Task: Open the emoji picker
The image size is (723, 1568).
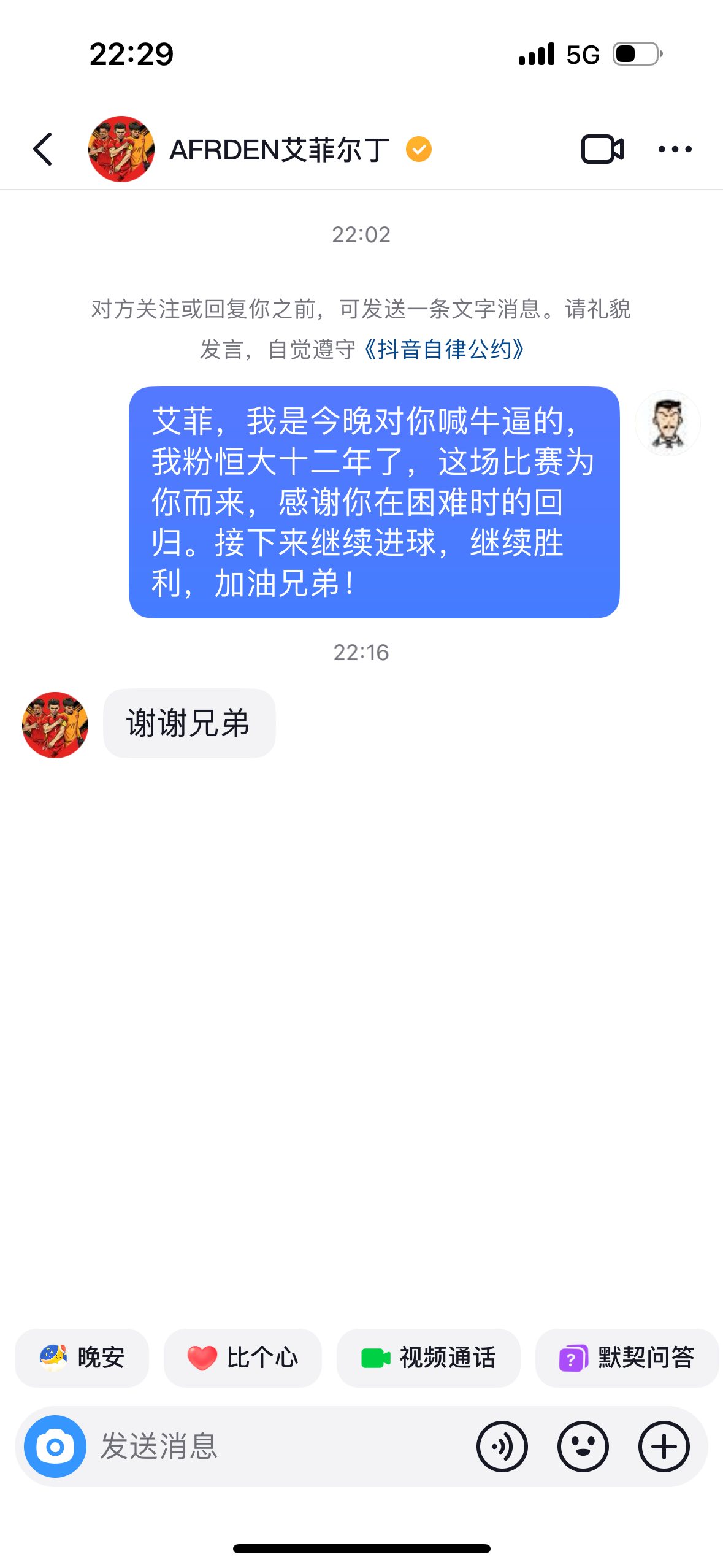Action: pos(583,1446)
